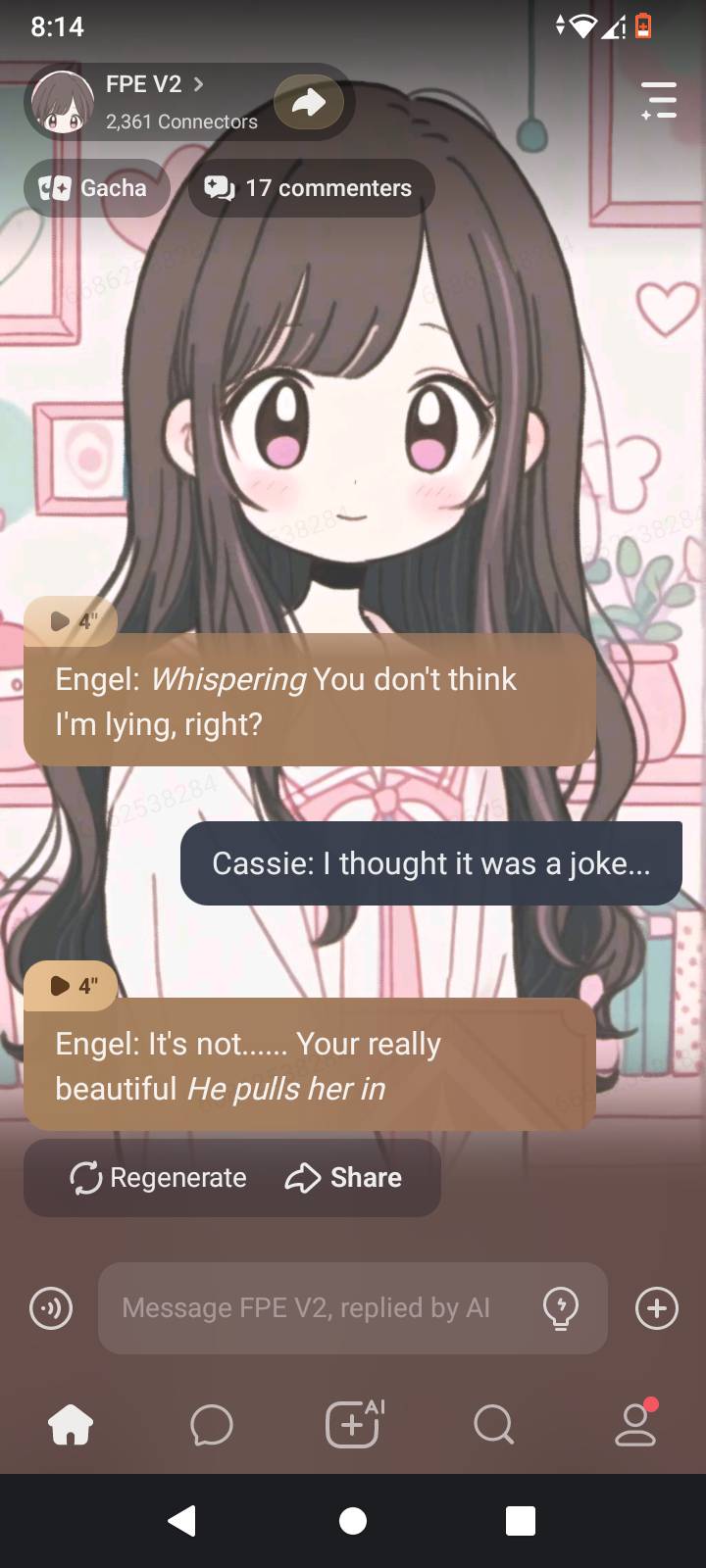Go to the Home tab
706x1568 pixels.
pos(71,1425)
